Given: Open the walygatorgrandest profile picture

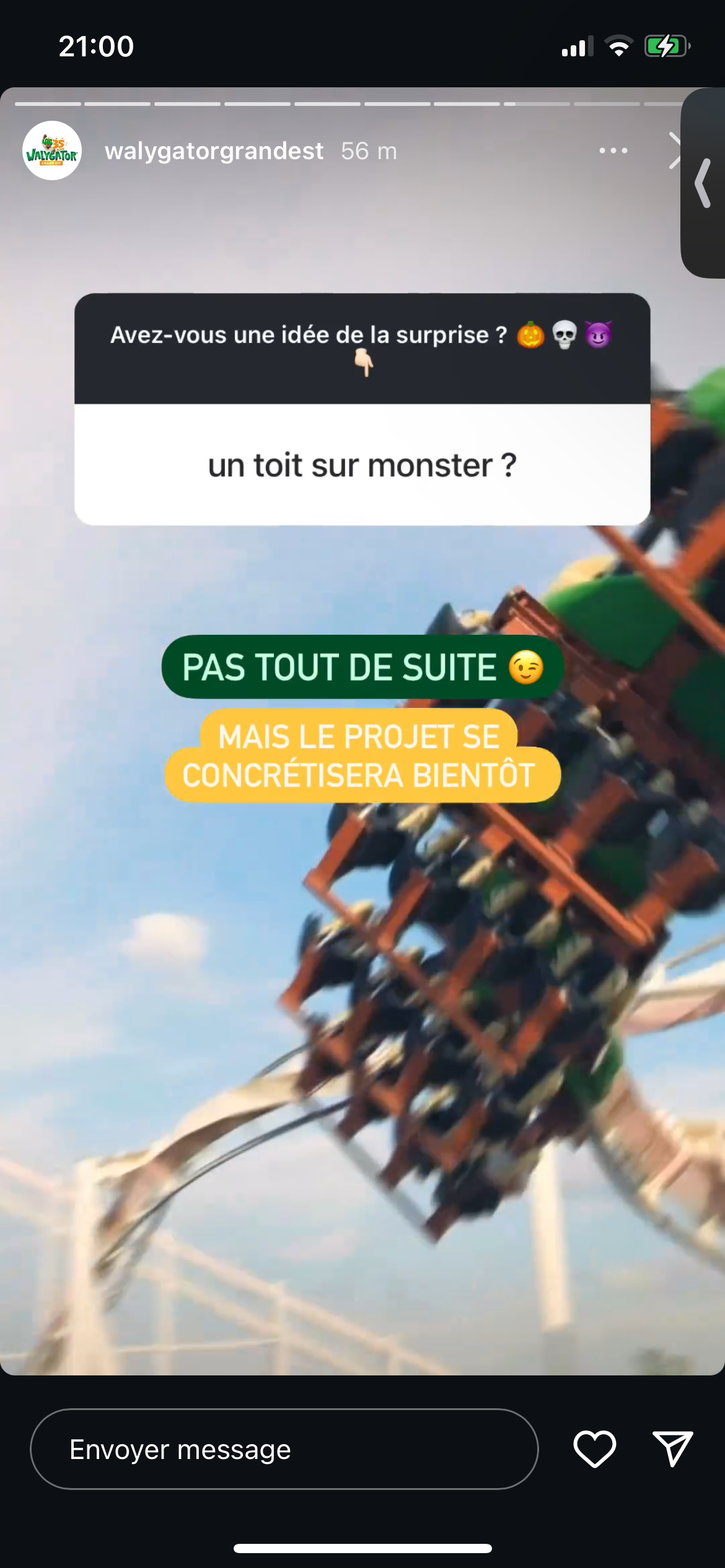Looking at the screenshot, I should pos(52,150).
